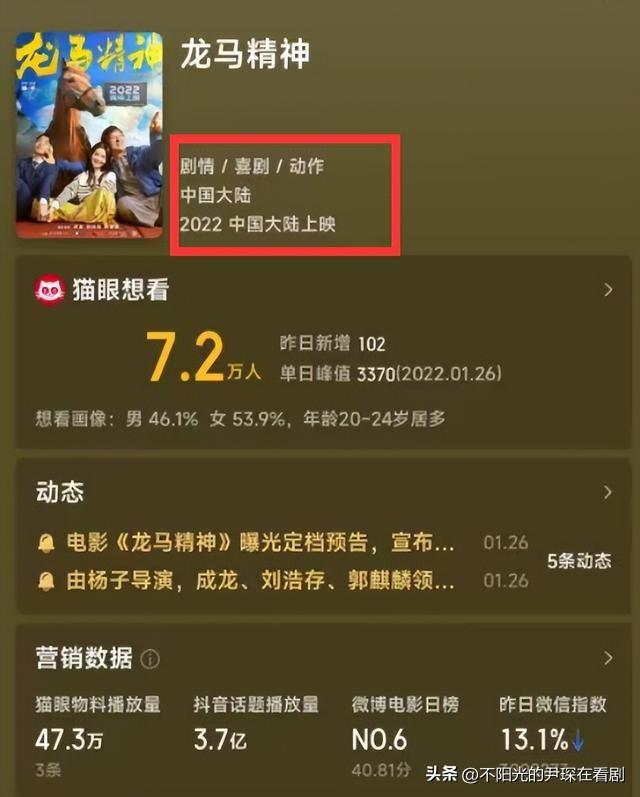Open news item 电影《龙马精神》曝光定档预告
This screenshot has width=640, height=797.
coord(258,544)
